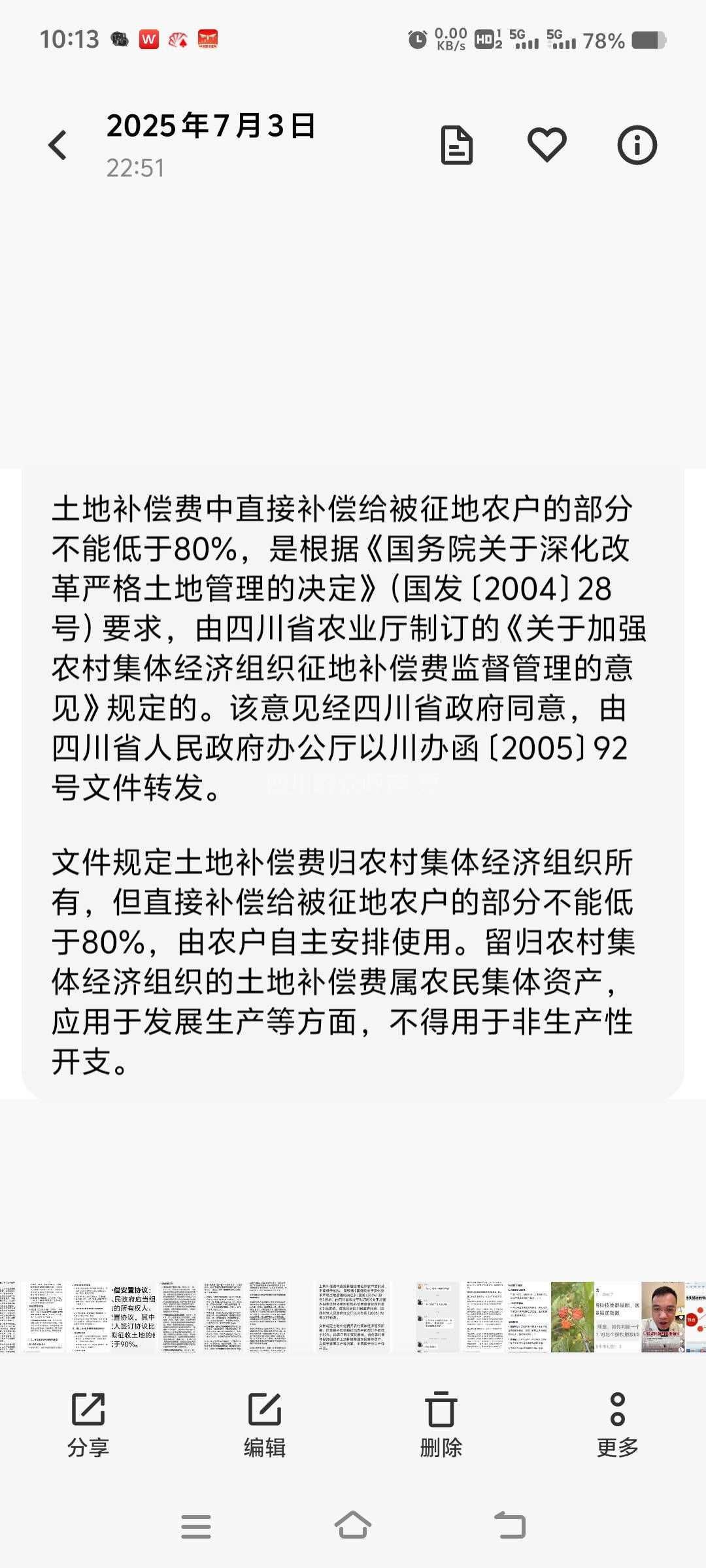Select the orange flowers photo thumbnail
This screenshot has width=706, height=1568.
pos(572,1316)
